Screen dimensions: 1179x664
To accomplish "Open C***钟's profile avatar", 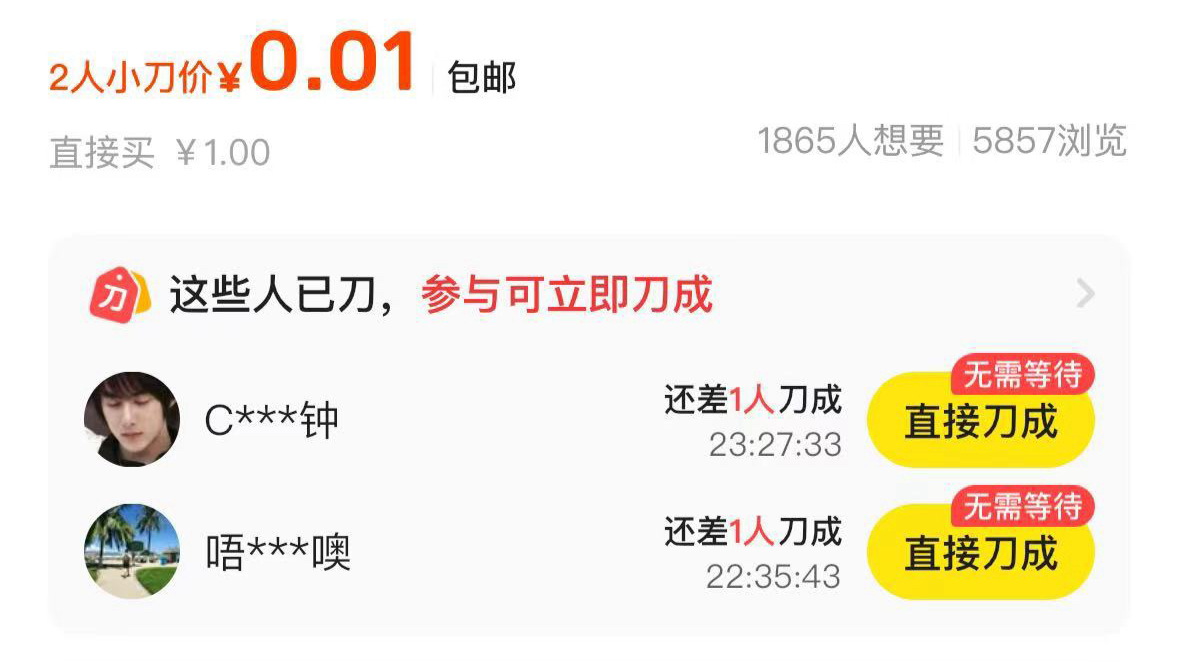I will tap(132, 420).
